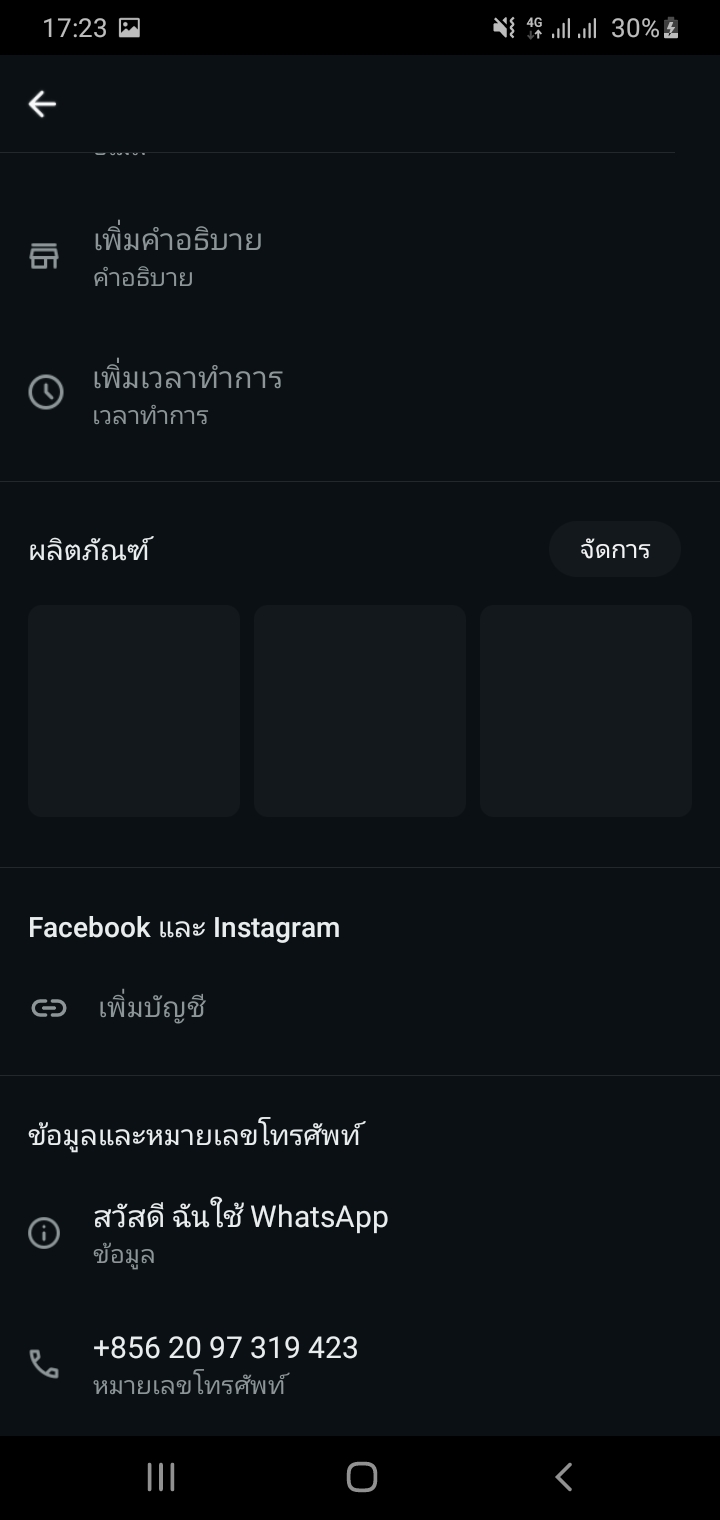Go back using the top-left arrow
Image resolution: width=720 pixels, height=1520 pixels.
tap(42, 104)
